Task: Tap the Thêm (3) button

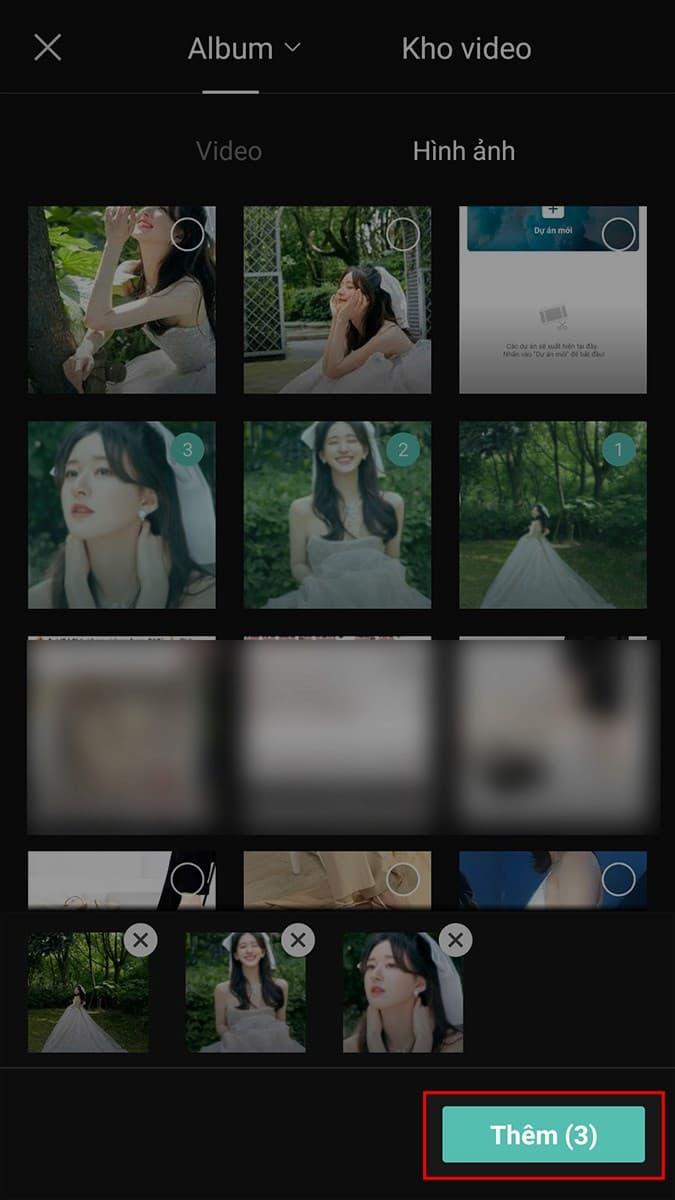Action: tap(544, 1135)
